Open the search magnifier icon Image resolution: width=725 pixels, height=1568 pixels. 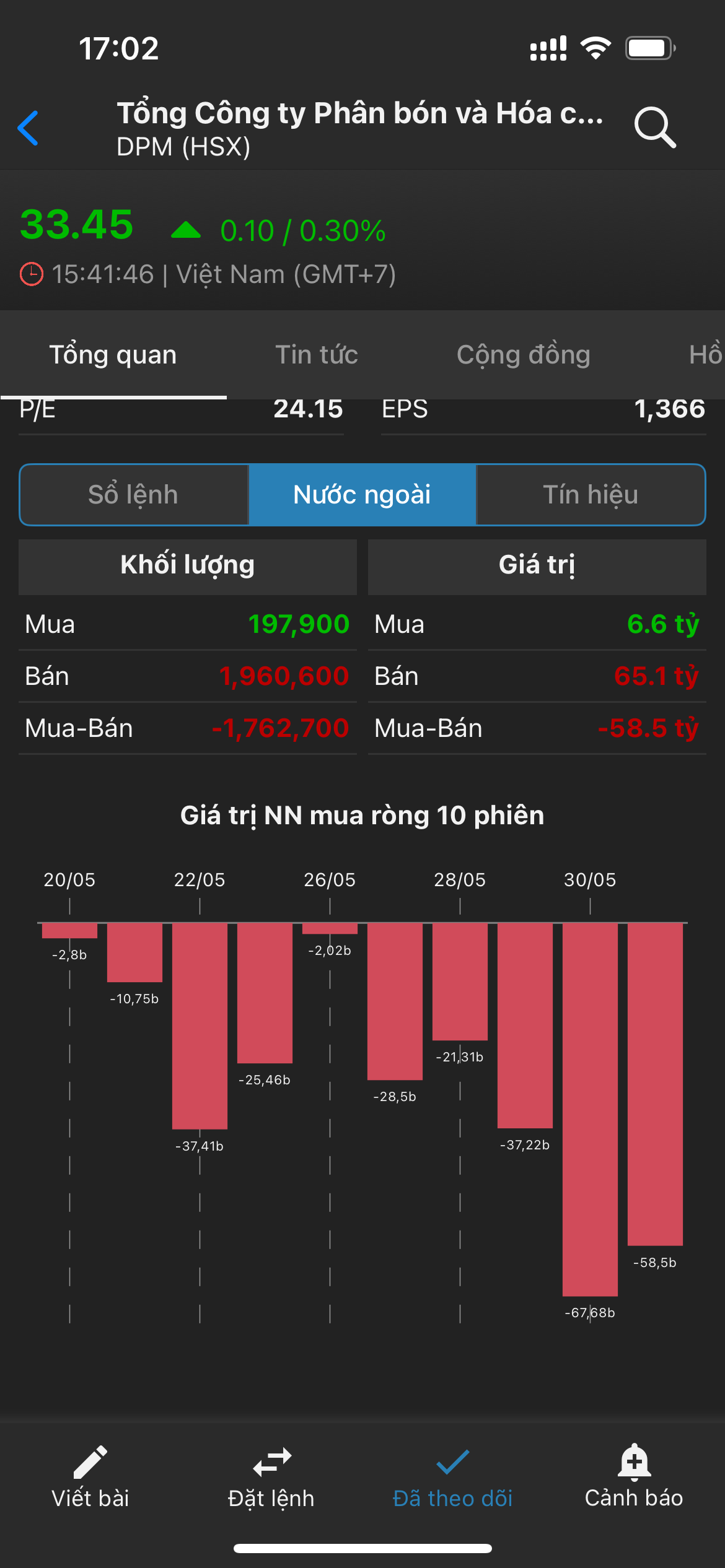coord(654,128)
